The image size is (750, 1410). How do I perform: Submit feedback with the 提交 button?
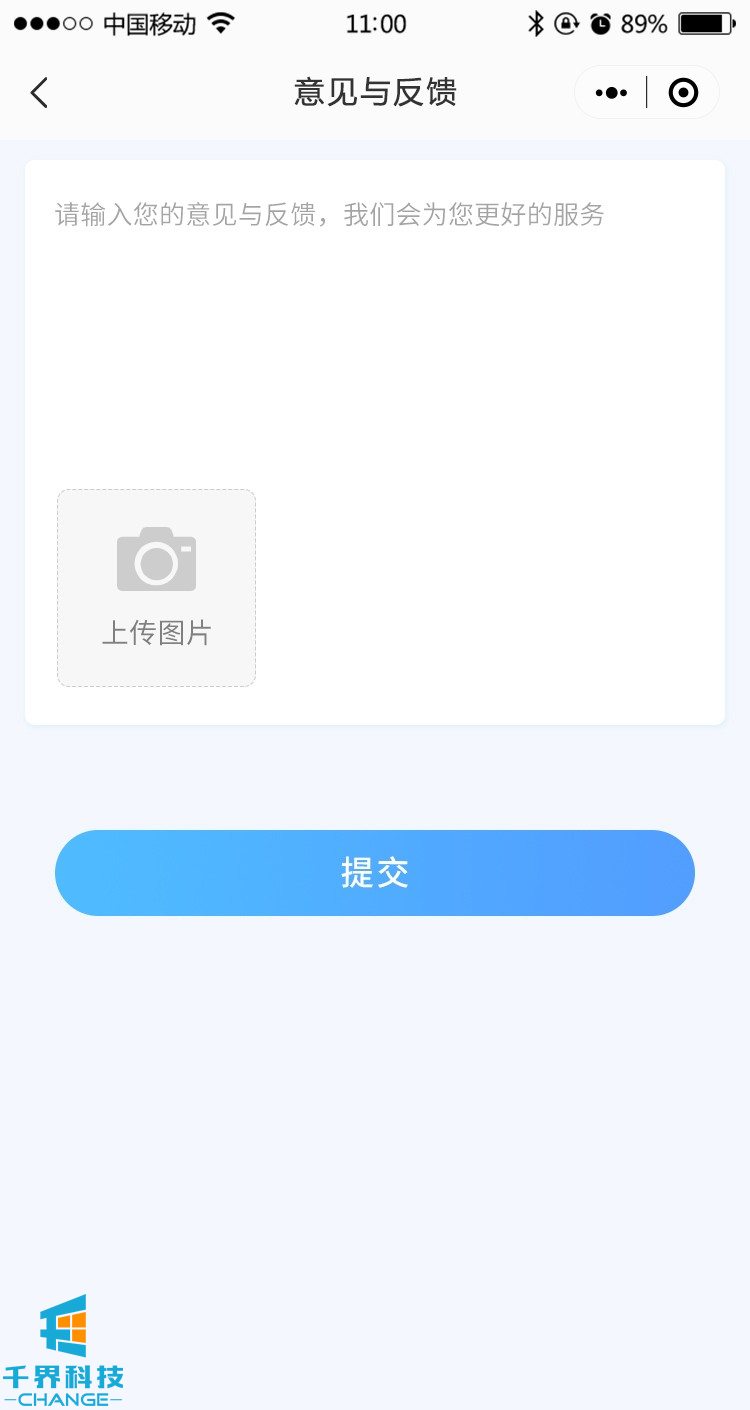point(375,873)
